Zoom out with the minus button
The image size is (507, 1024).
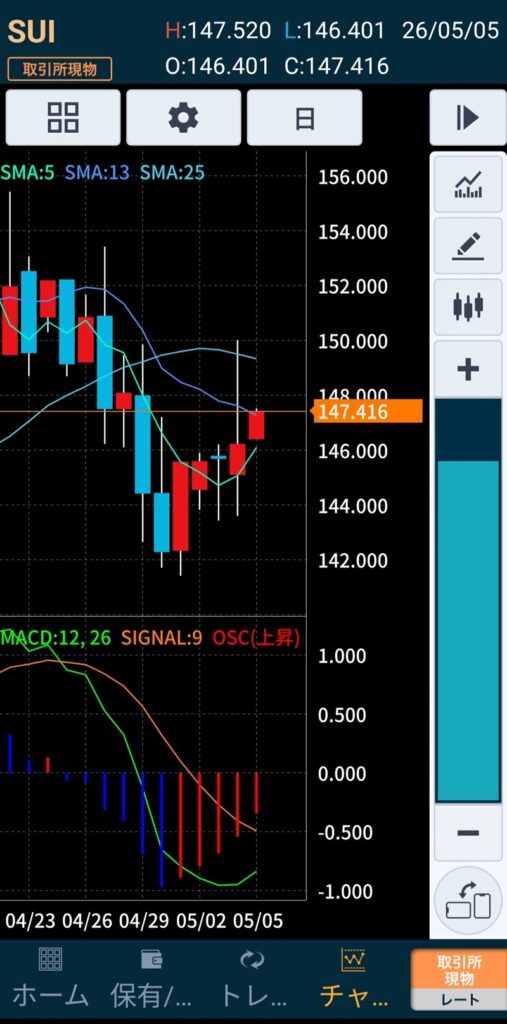(x=468, y=833)
